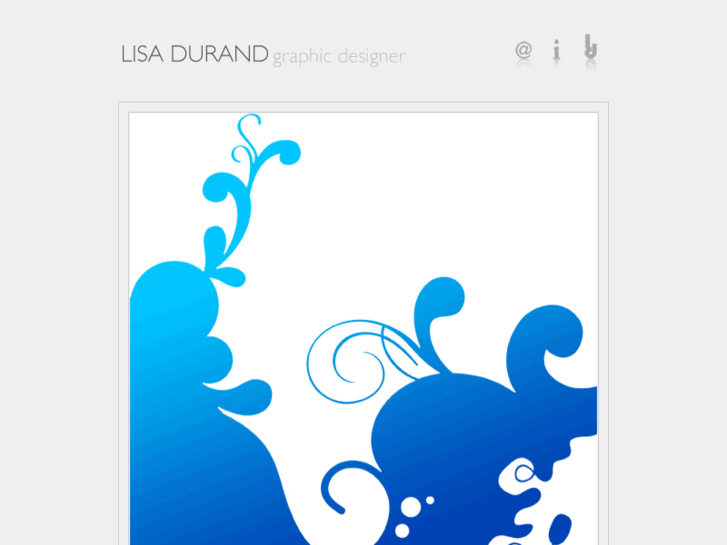Tap the download arrow icon in header
This screenshot has height=545, width=727.
[590, 48]
